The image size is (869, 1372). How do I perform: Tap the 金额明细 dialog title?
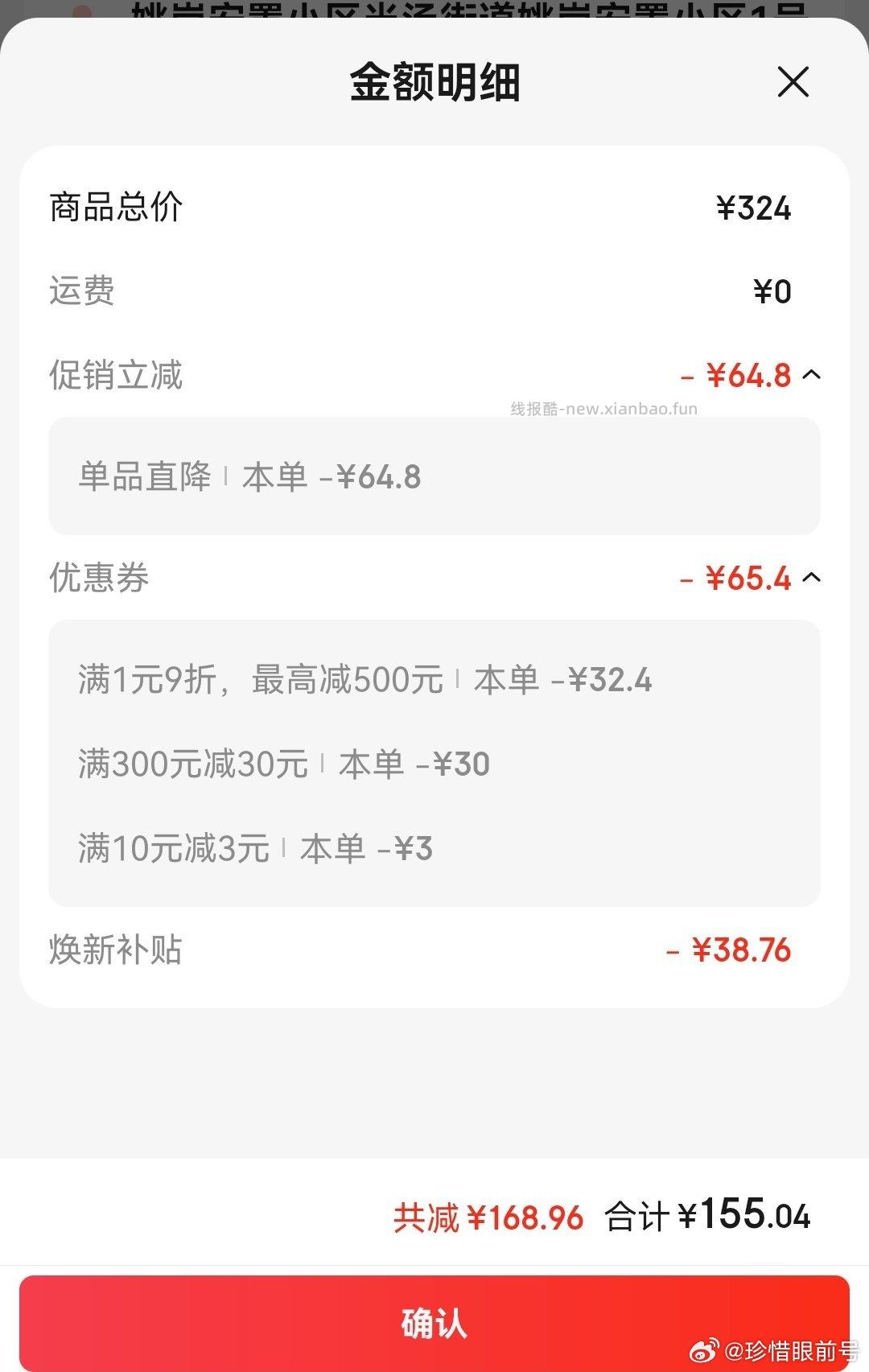pyautogui.click(x=434, y=80)
